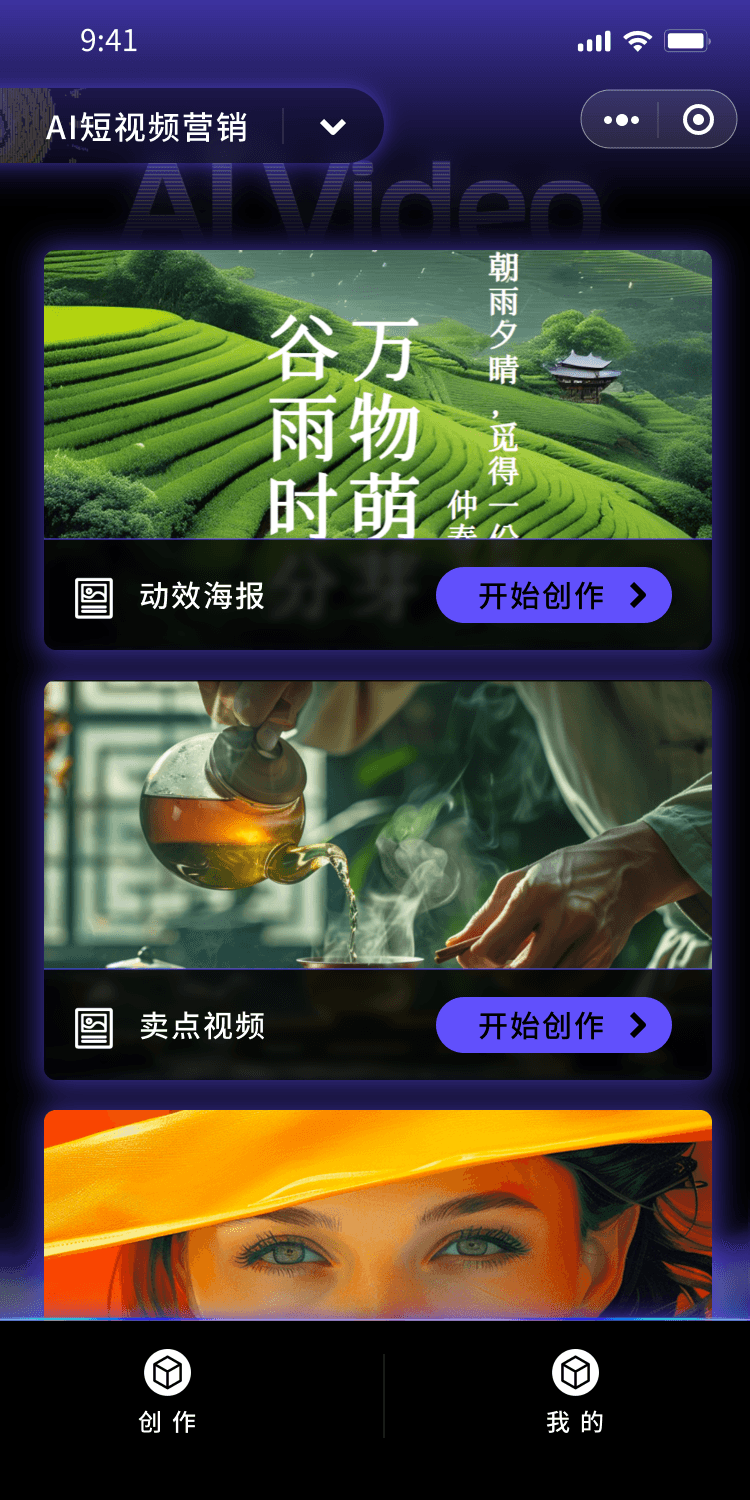Expand the AI短视频营销 dropdown

point(333,127)
